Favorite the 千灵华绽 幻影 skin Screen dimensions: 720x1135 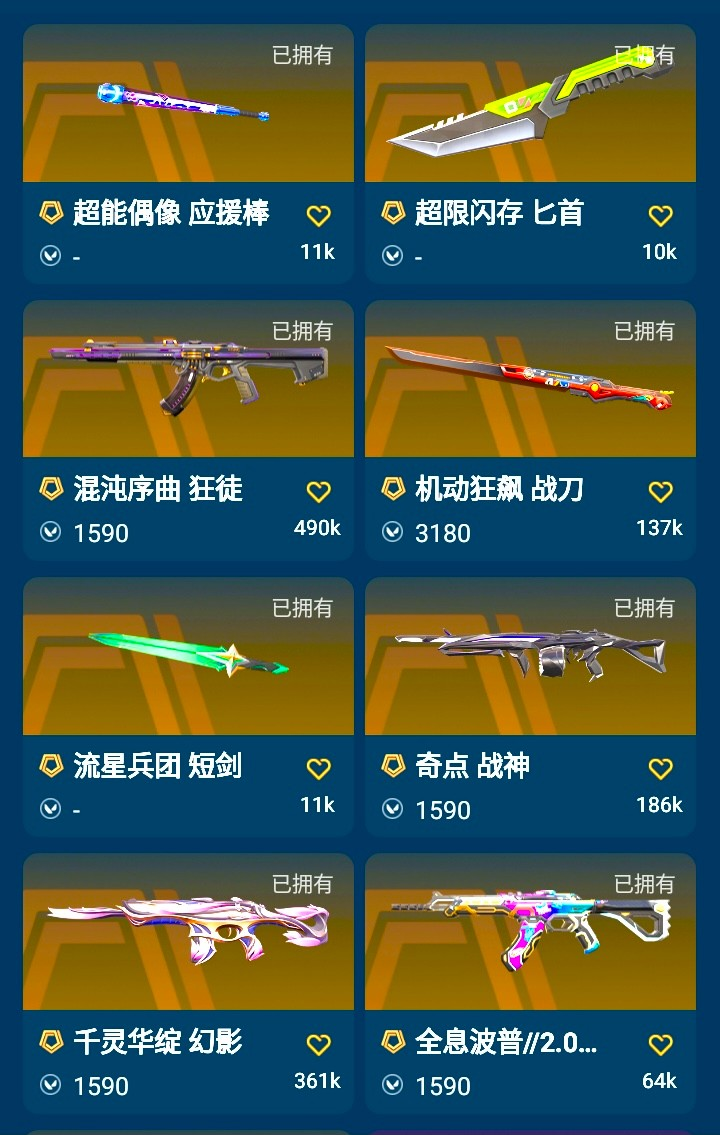point(318,1045)
